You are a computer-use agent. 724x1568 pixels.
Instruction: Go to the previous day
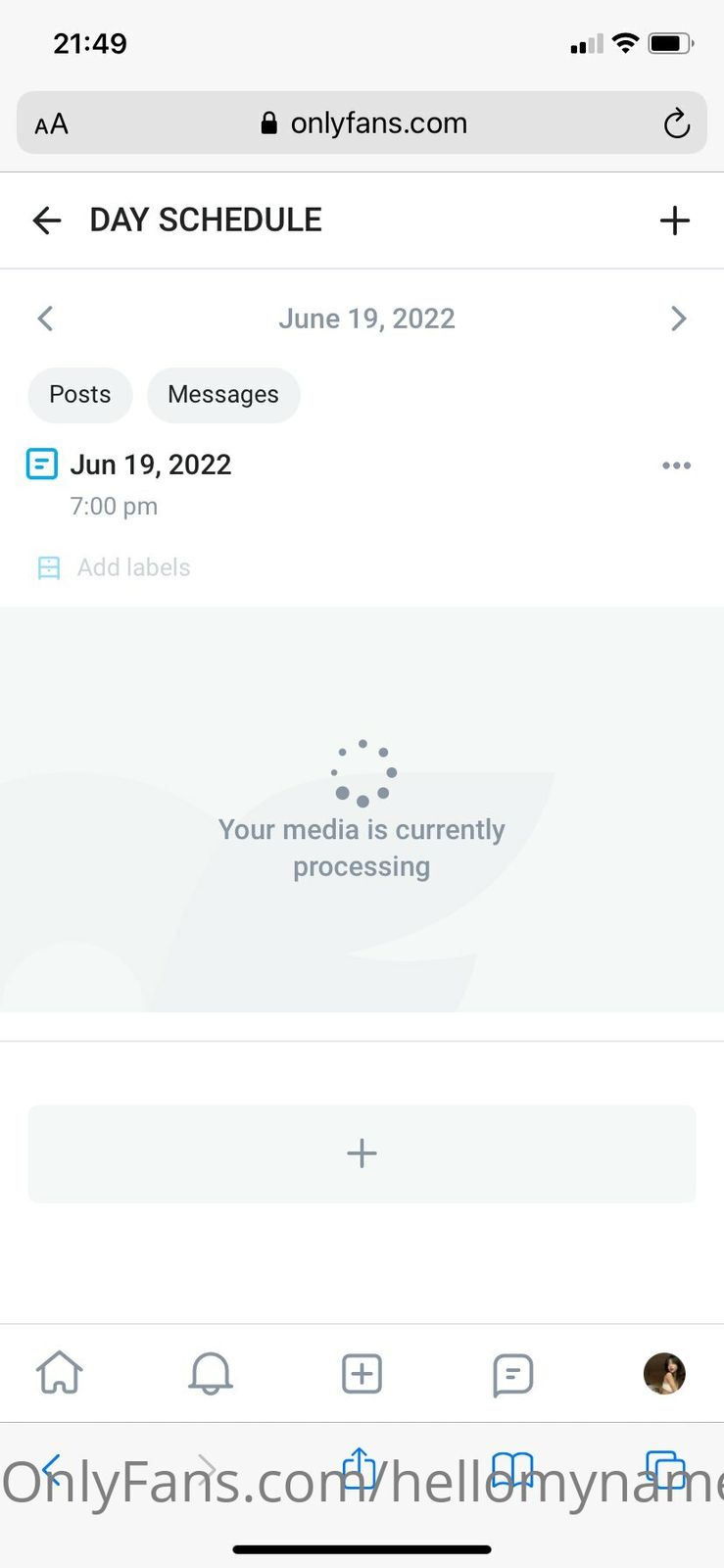pos(45,318)
